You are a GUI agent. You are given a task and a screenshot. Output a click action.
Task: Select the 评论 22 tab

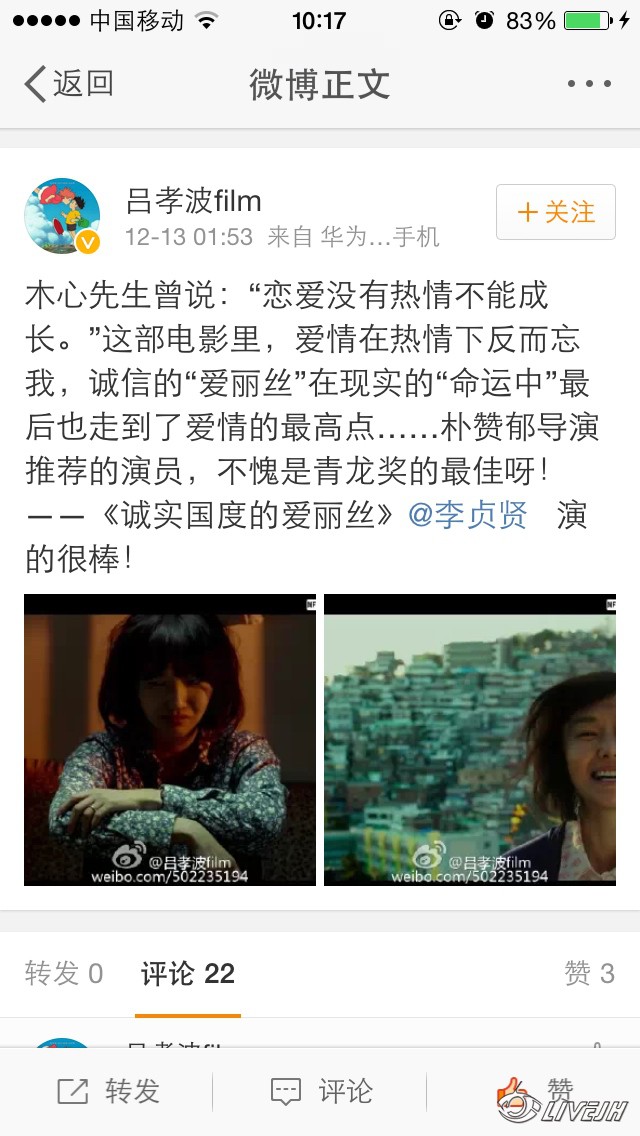(188, 973)
